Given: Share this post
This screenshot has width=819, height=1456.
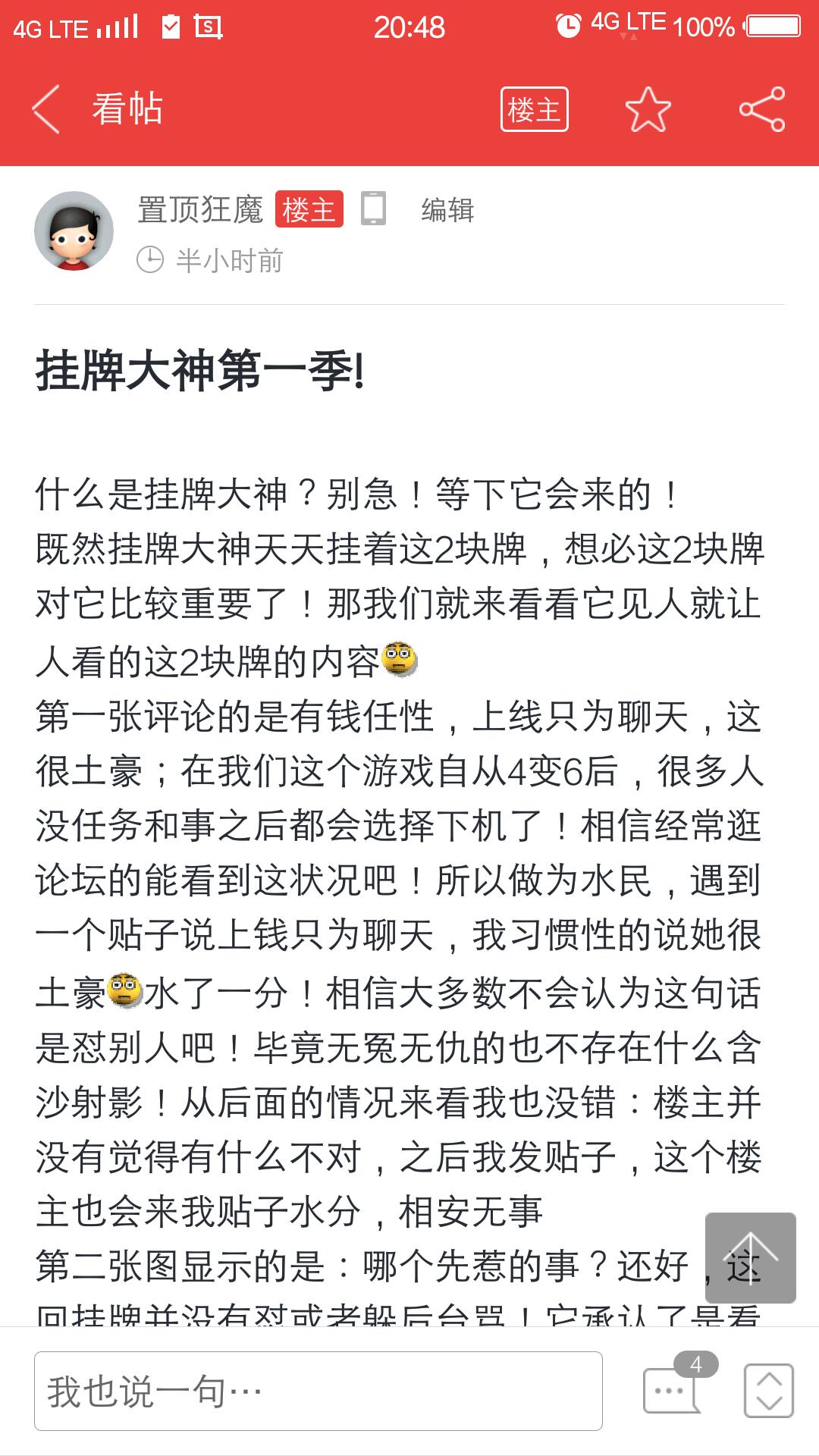Looking at the screenshot, I should click(761, 110).
